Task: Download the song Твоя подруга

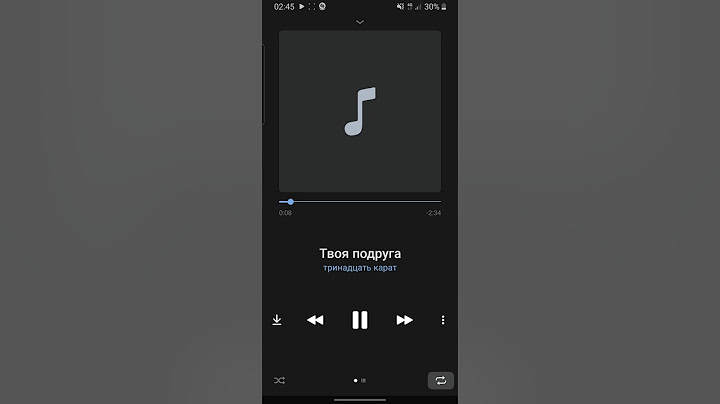Action: coord(277,320)
